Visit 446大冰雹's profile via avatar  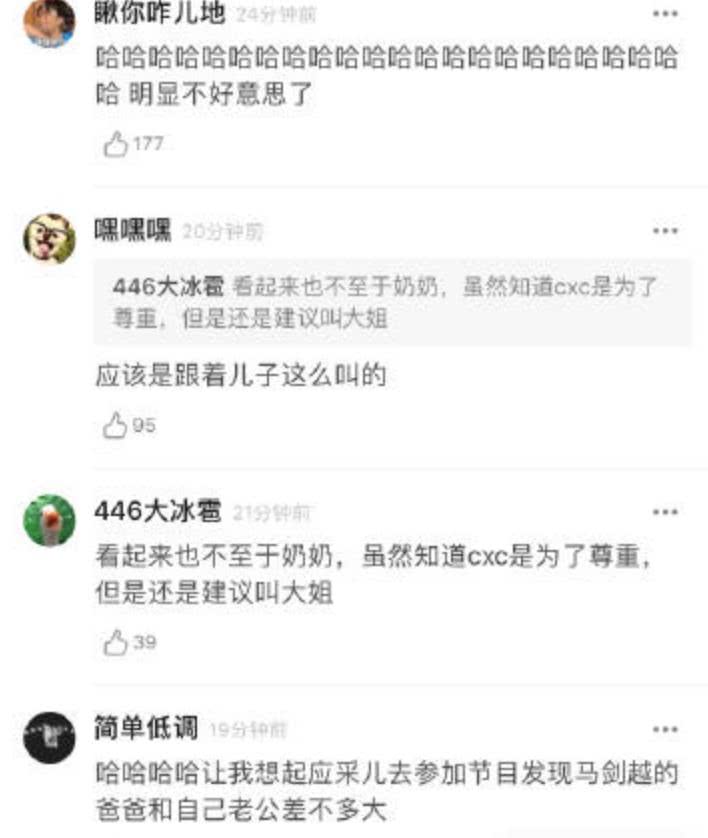coord(49,520)
